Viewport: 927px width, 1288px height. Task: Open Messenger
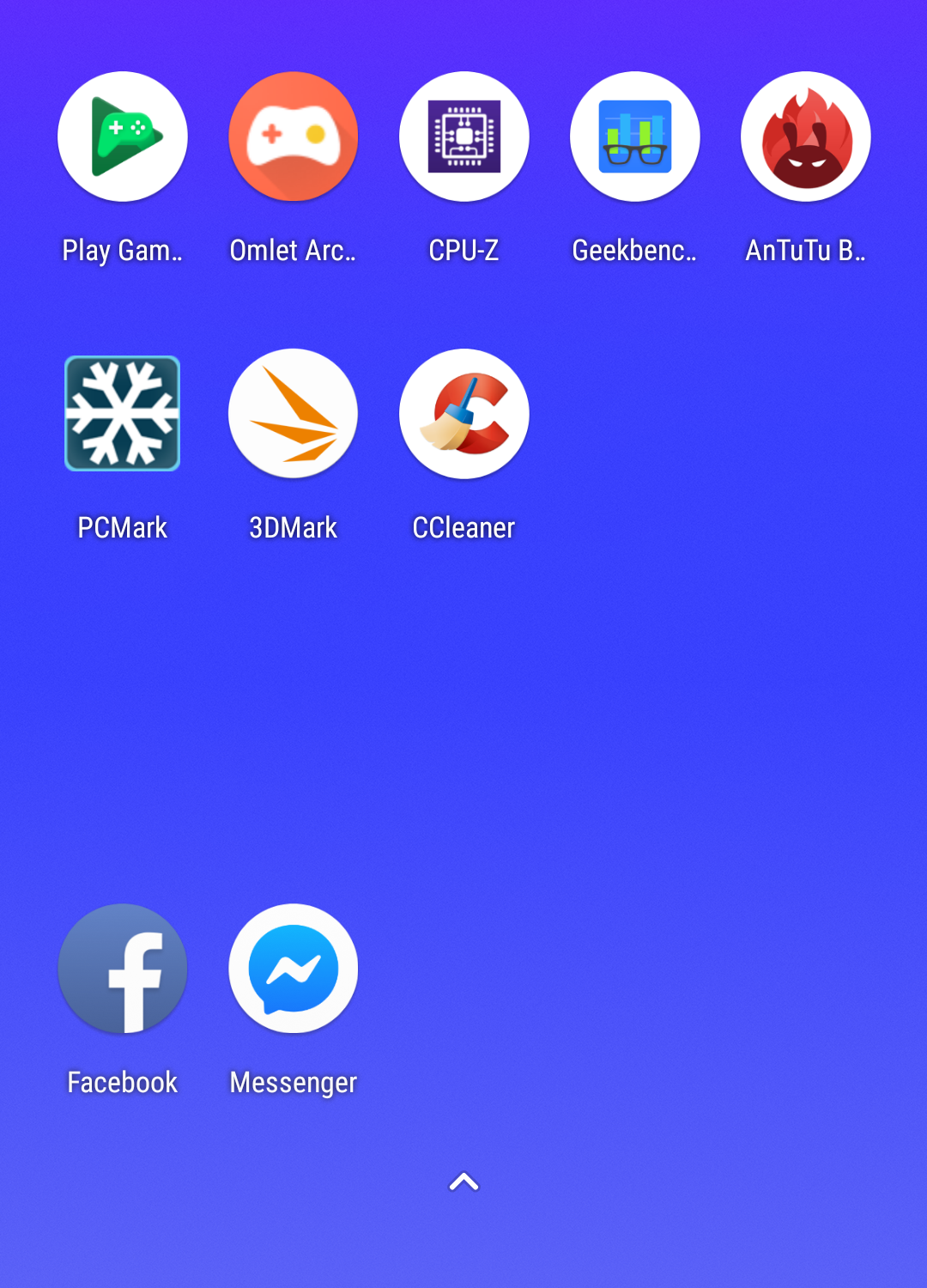[x=293, y=969]
